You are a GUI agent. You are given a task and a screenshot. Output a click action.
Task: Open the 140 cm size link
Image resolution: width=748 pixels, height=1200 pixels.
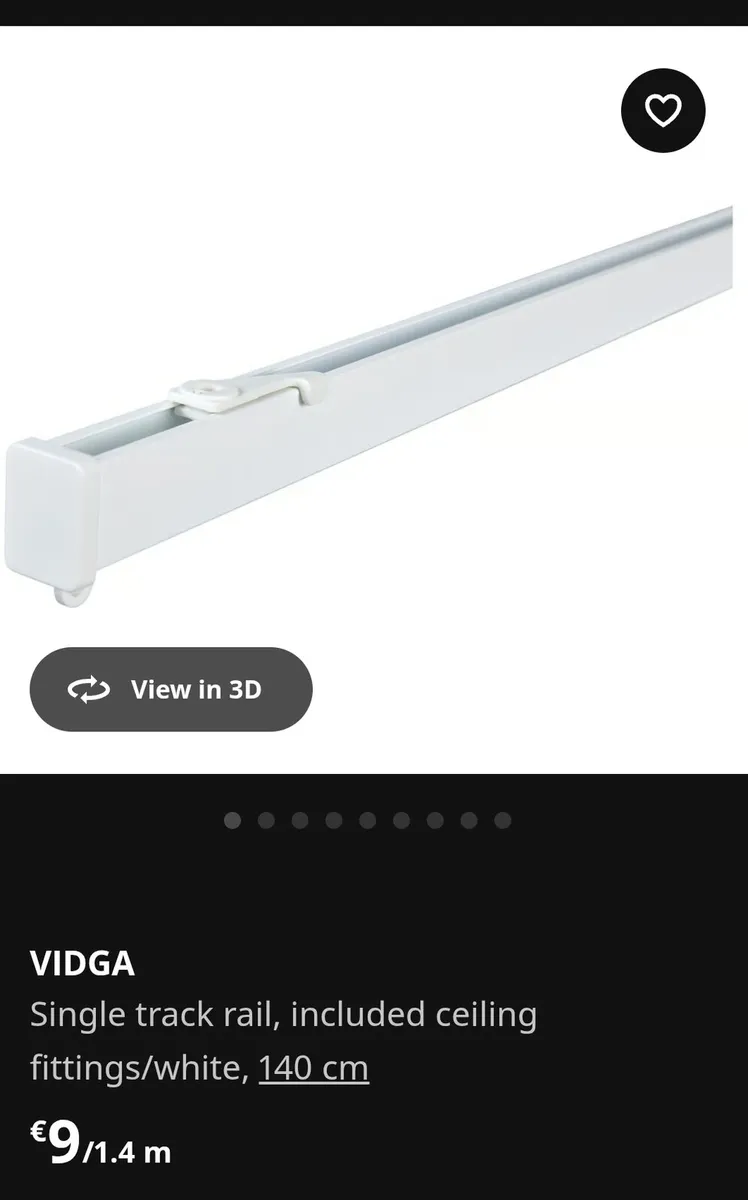tap(313, 1068)
